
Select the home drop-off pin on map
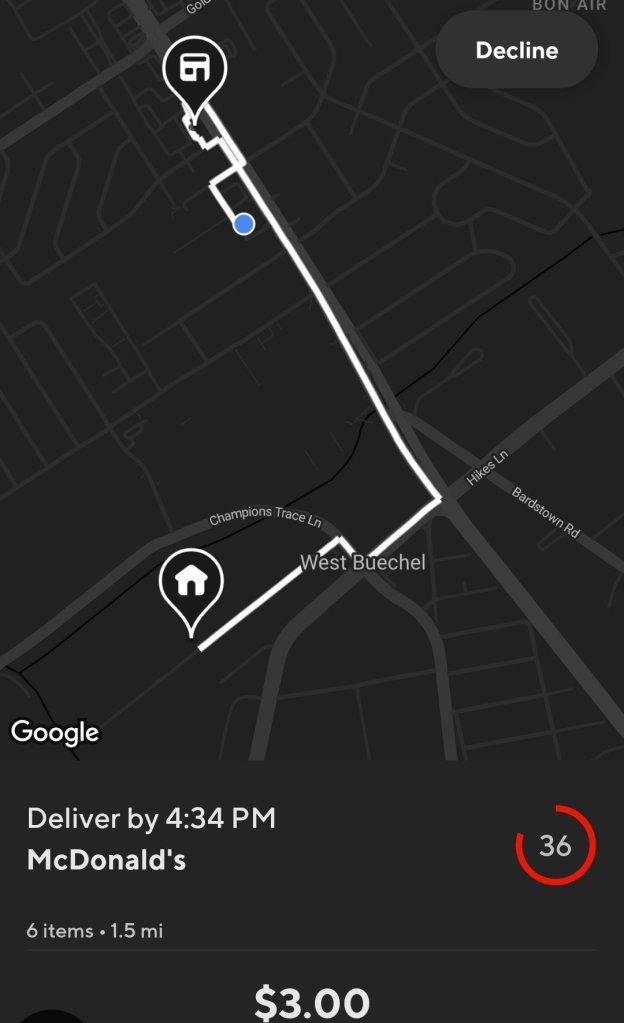(x=191, y=582)
